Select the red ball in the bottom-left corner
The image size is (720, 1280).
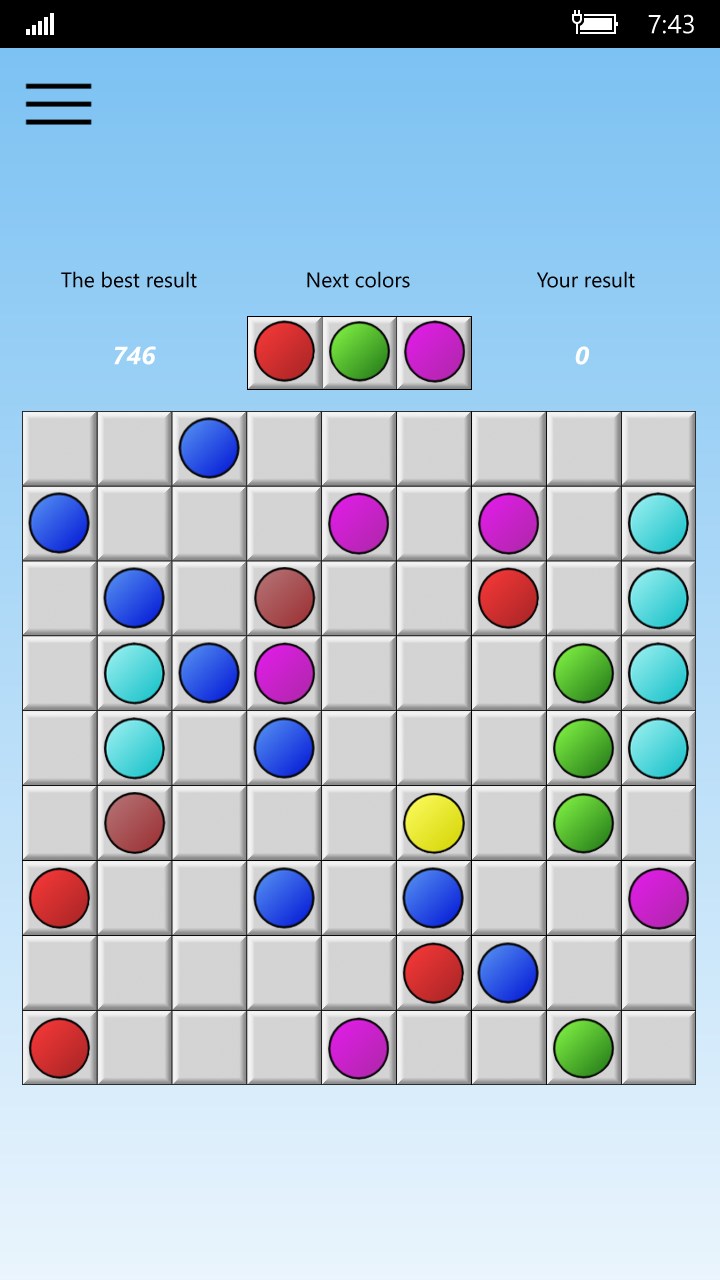[x=58, y=1048]
